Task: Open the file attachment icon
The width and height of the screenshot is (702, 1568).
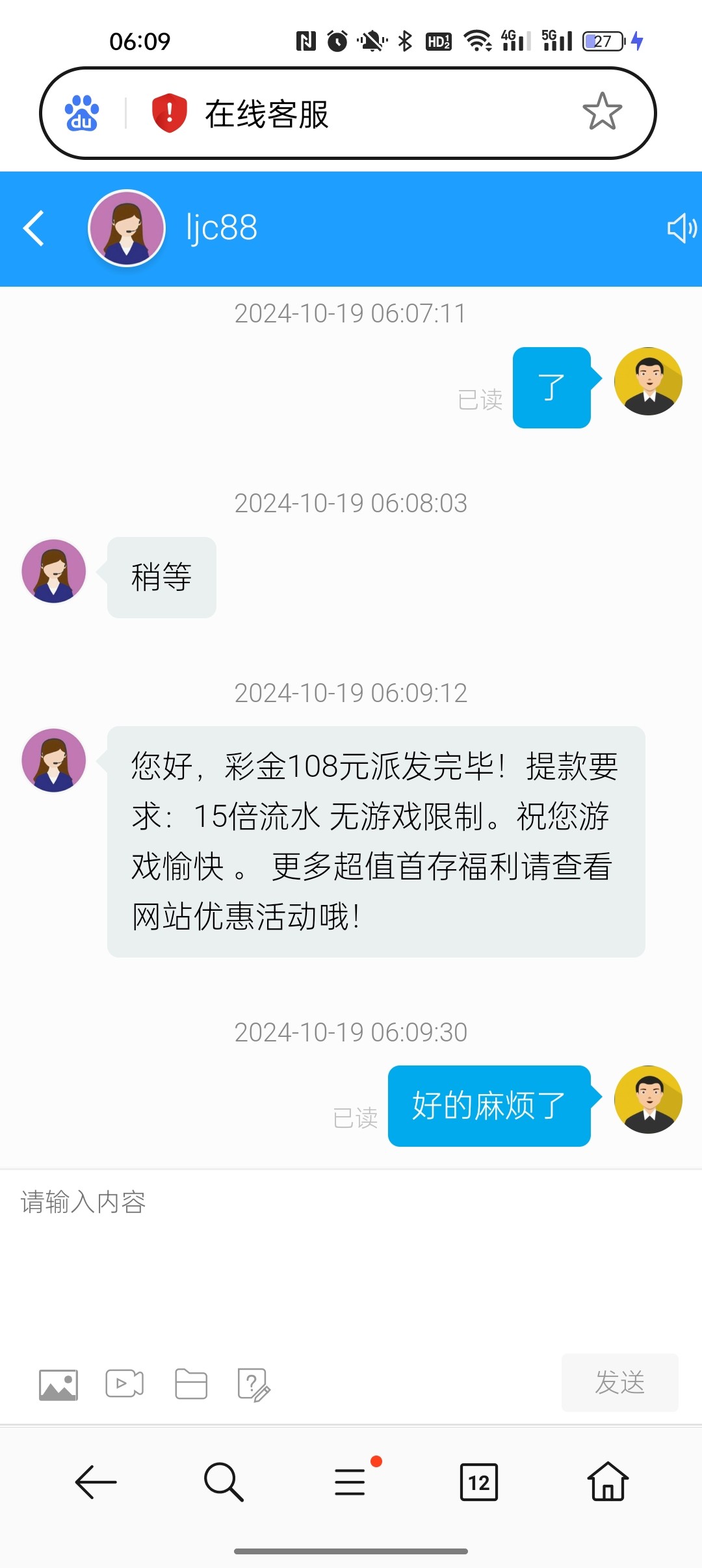Action: [189, 1384]
